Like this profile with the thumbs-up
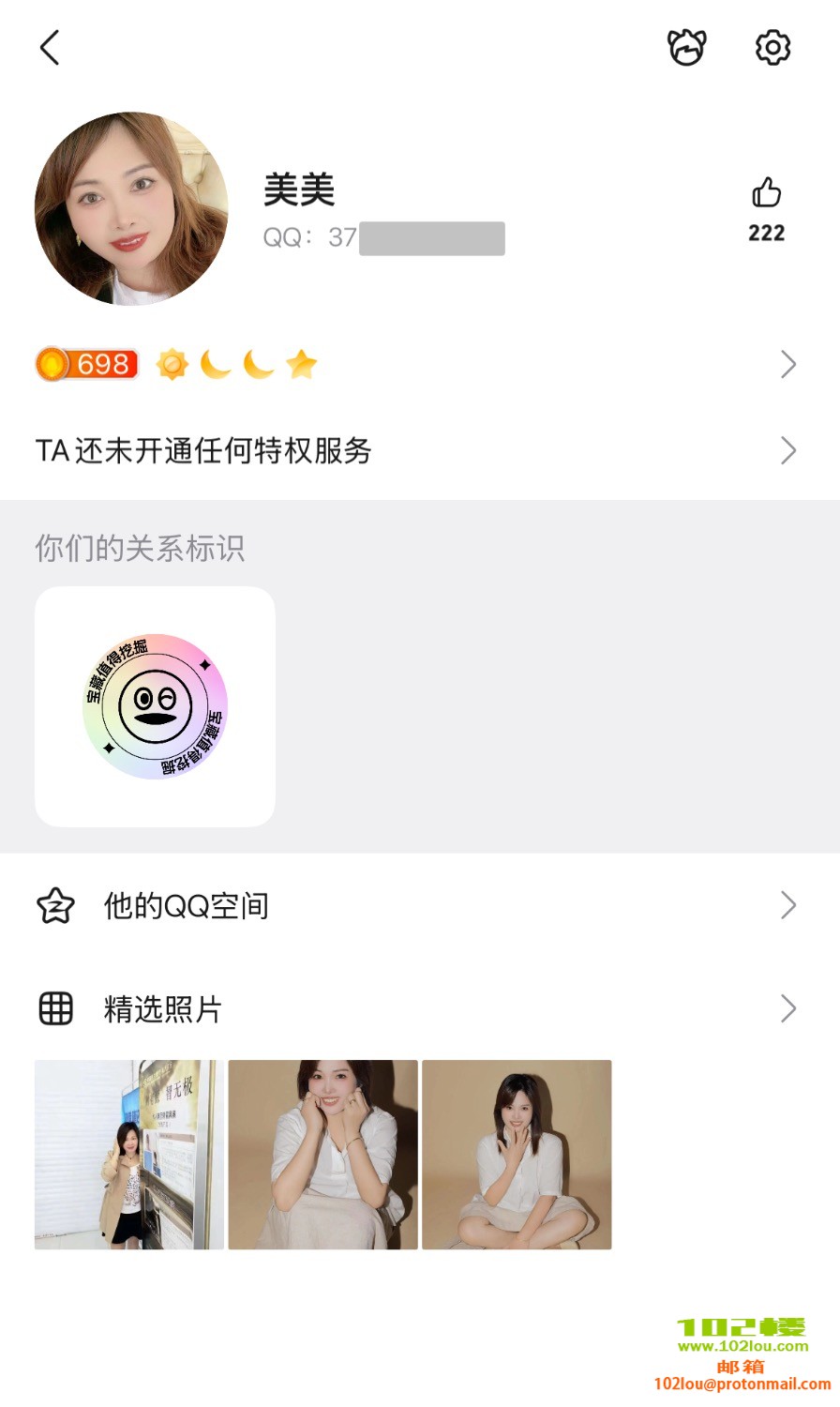Viewport: 840px width, 1407px height. click(x=766, y=194)
